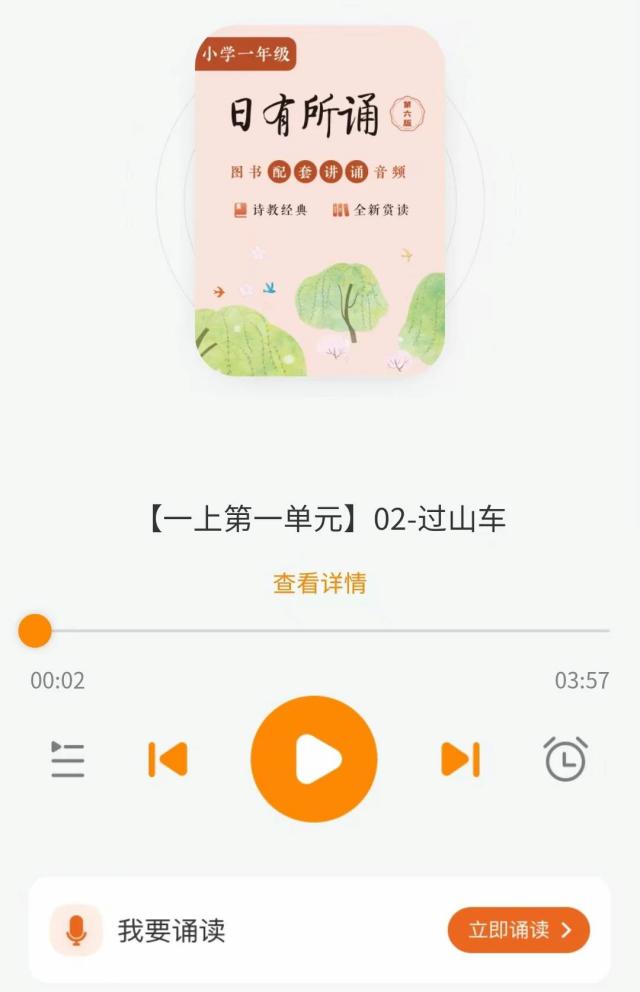Set a sleep timer with the alarm clock icon

566,759
